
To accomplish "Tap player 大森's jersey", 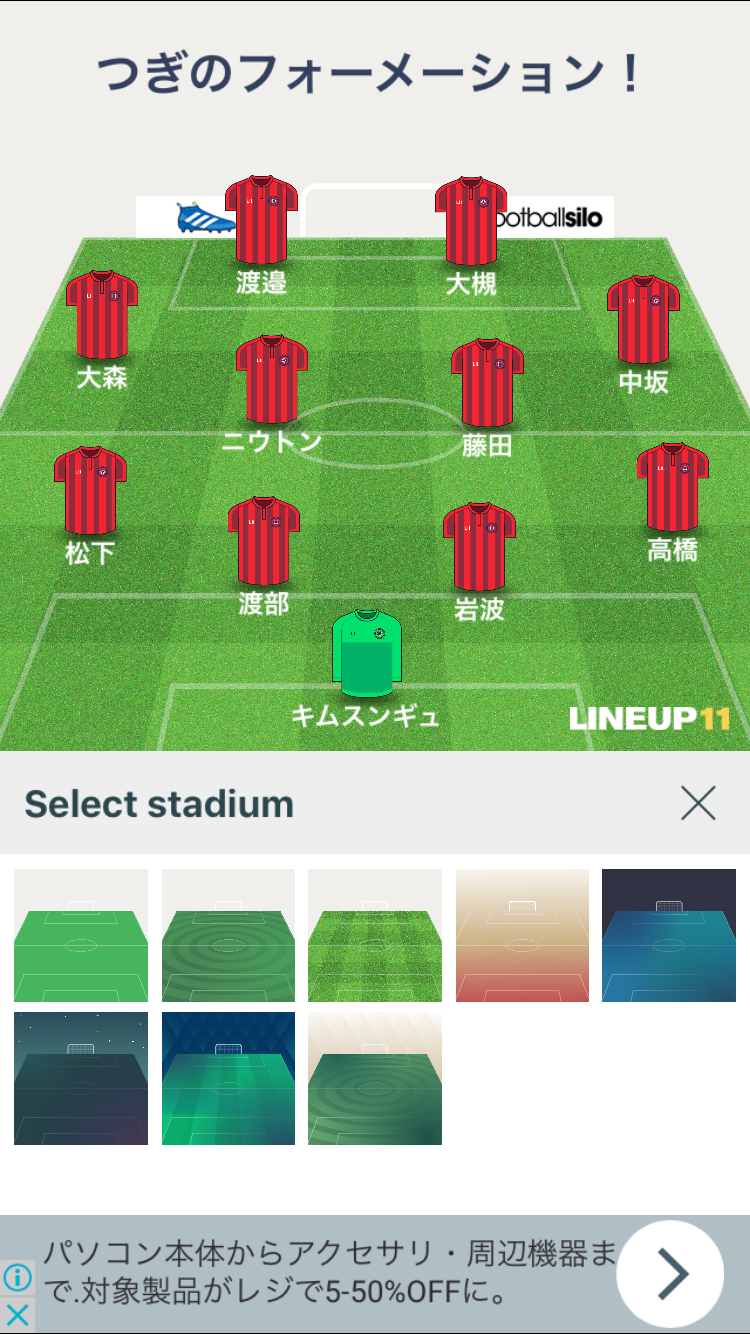I will 102,314.
